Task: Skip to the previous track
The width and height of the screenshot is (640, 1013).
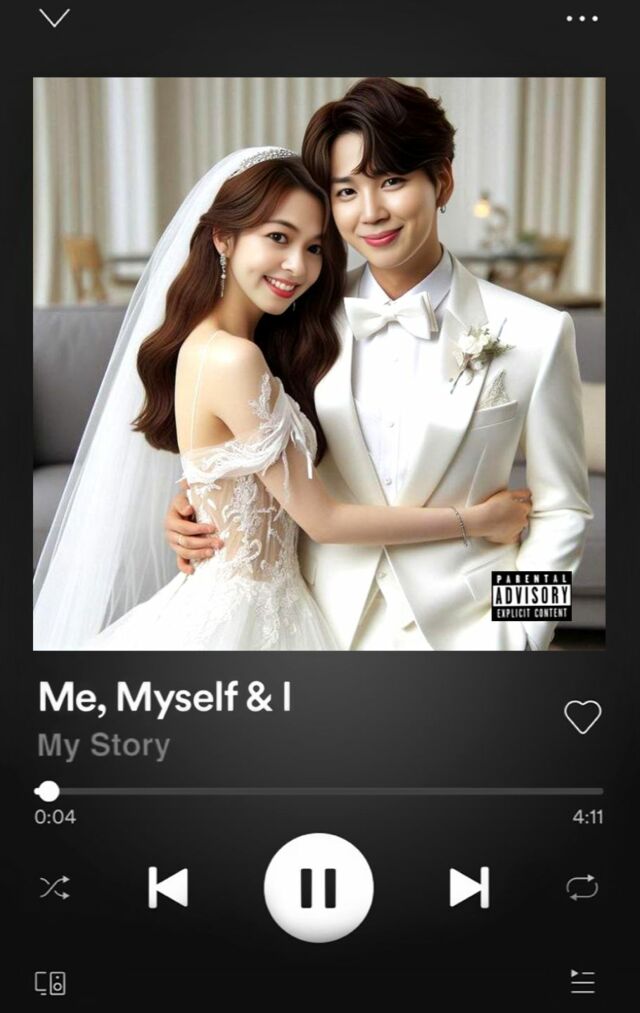Action: point(168,887)
